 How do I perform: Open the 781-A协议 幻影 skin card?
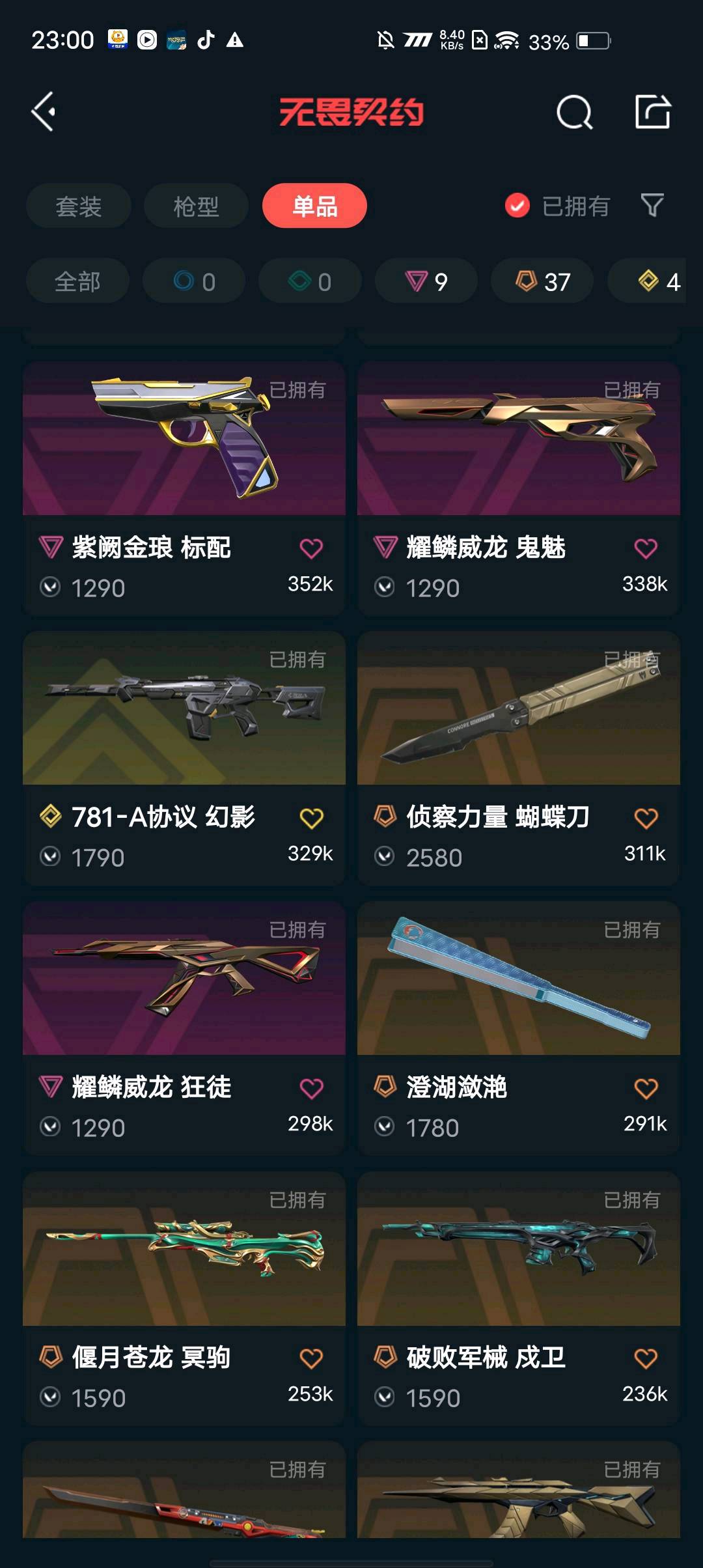[184, 758]
